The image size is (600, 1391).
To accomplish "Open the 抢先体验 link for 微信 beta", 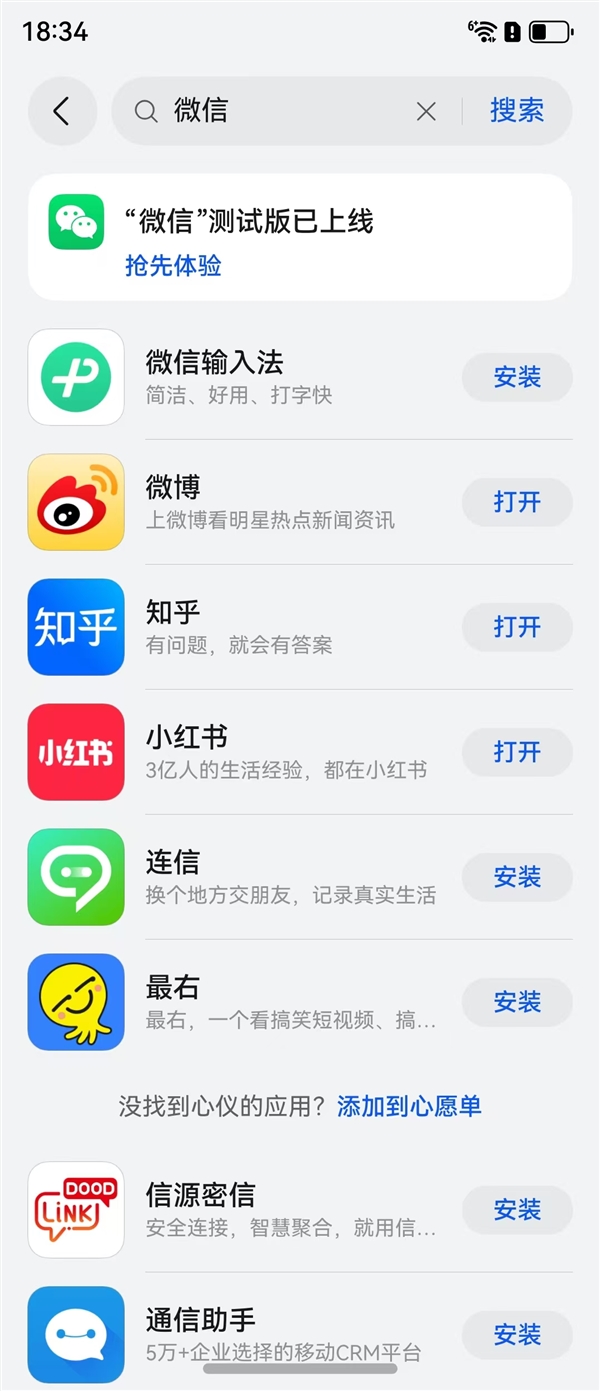I will [x=173, y=266].
